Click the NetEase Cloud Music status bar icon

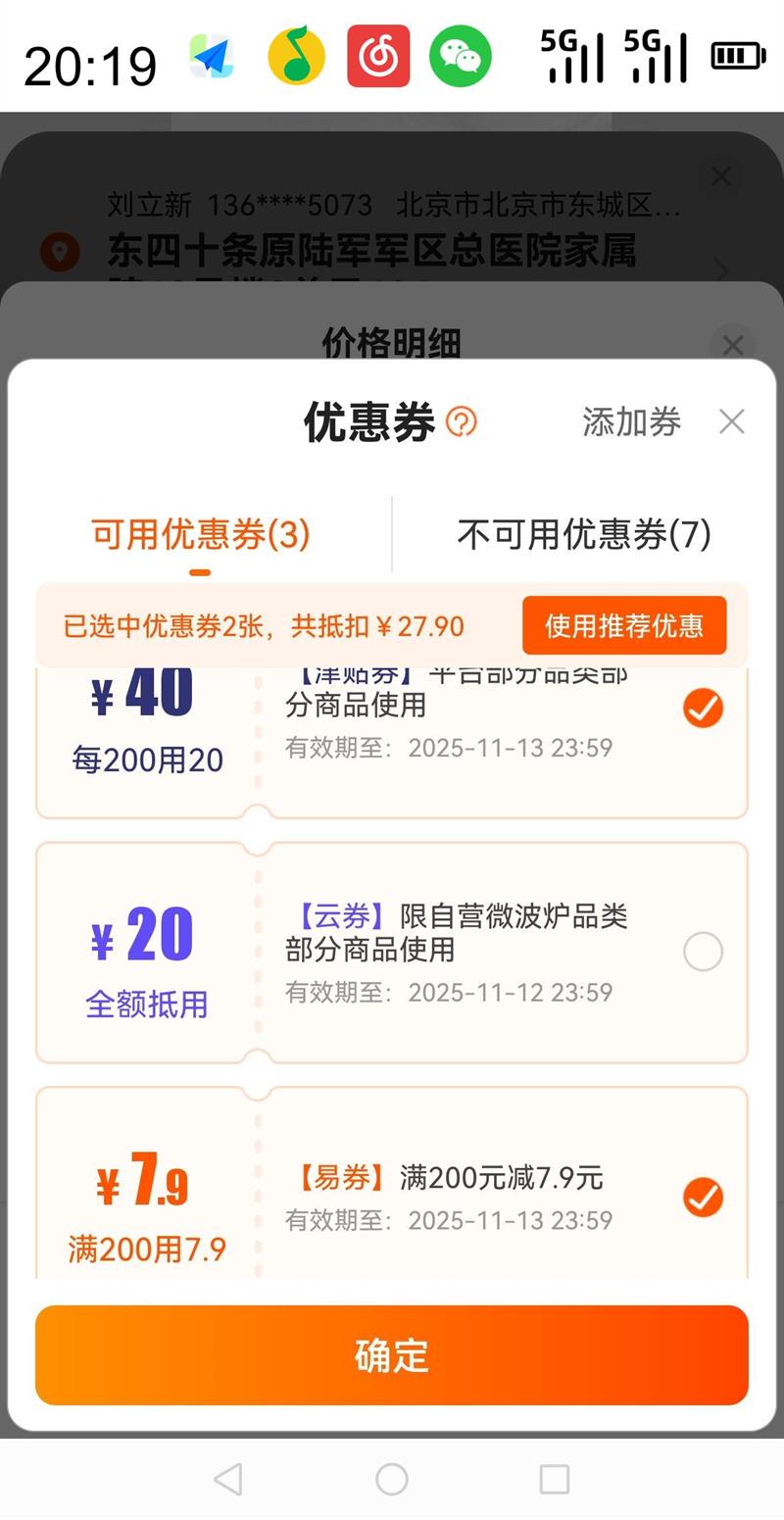coord(377,57)
